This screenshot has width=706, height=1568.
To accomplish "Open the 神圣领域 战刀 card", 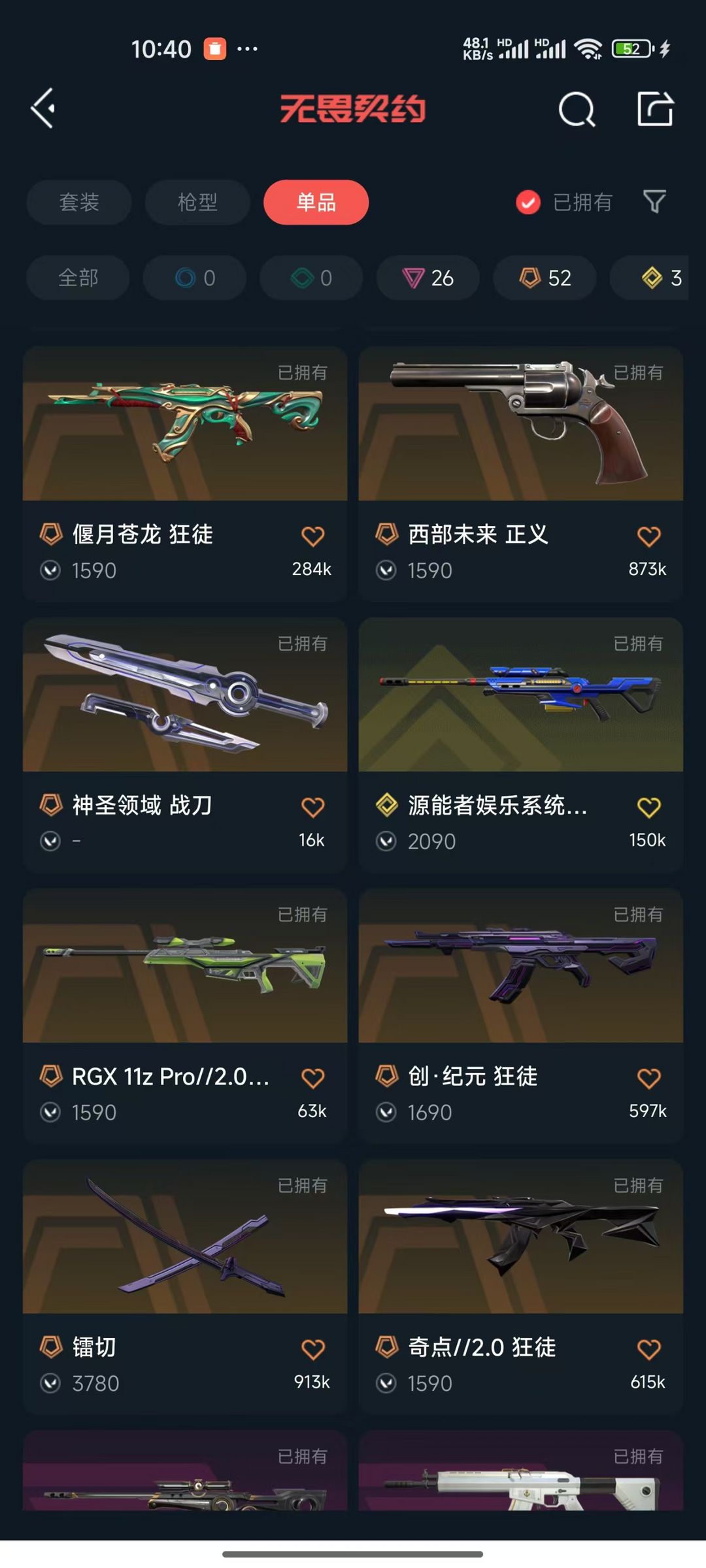I will click(185, 745).
